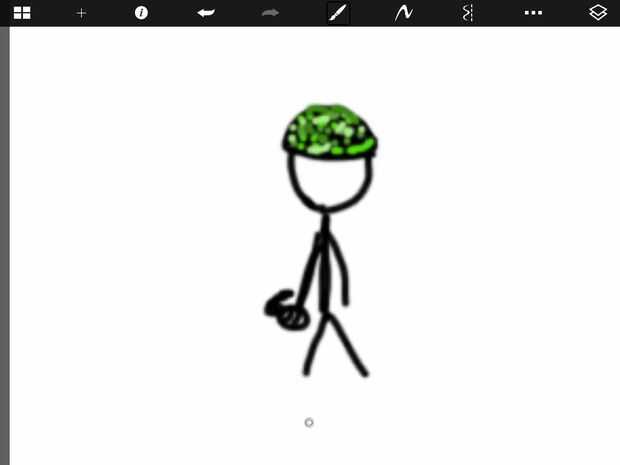The width and height of the screenshot is (620, 465).
Task: Redo the undone stroke
Action: (x=270, y=13)
